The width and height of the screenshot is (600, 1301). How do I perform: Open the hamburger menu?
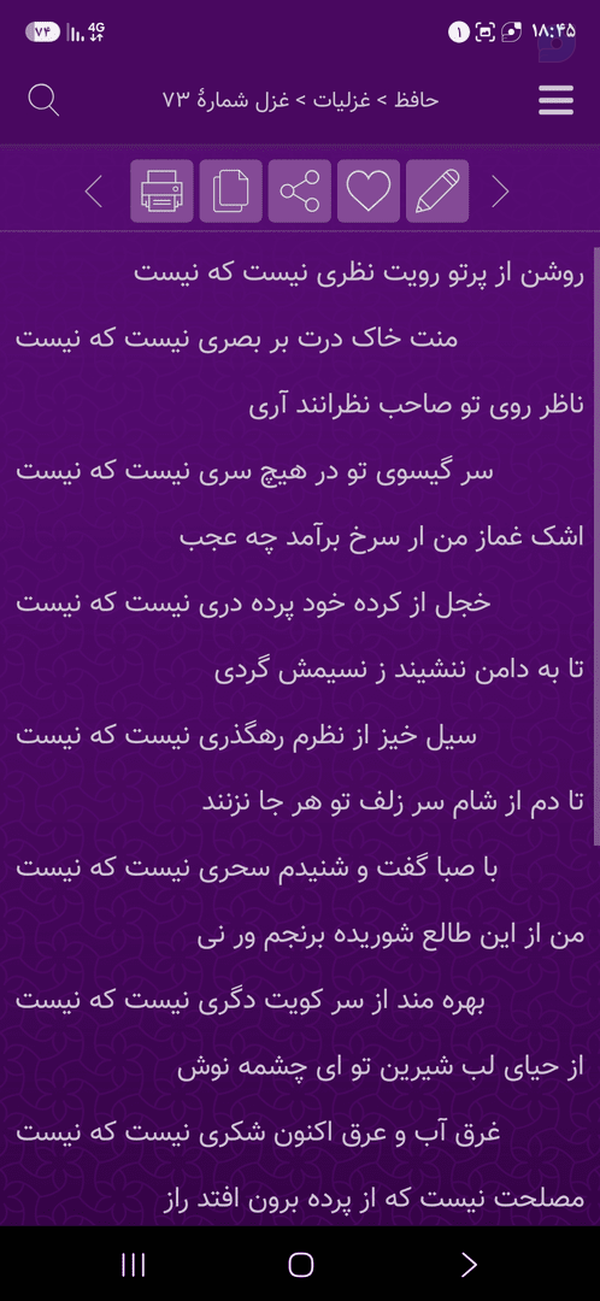[555, 101]
